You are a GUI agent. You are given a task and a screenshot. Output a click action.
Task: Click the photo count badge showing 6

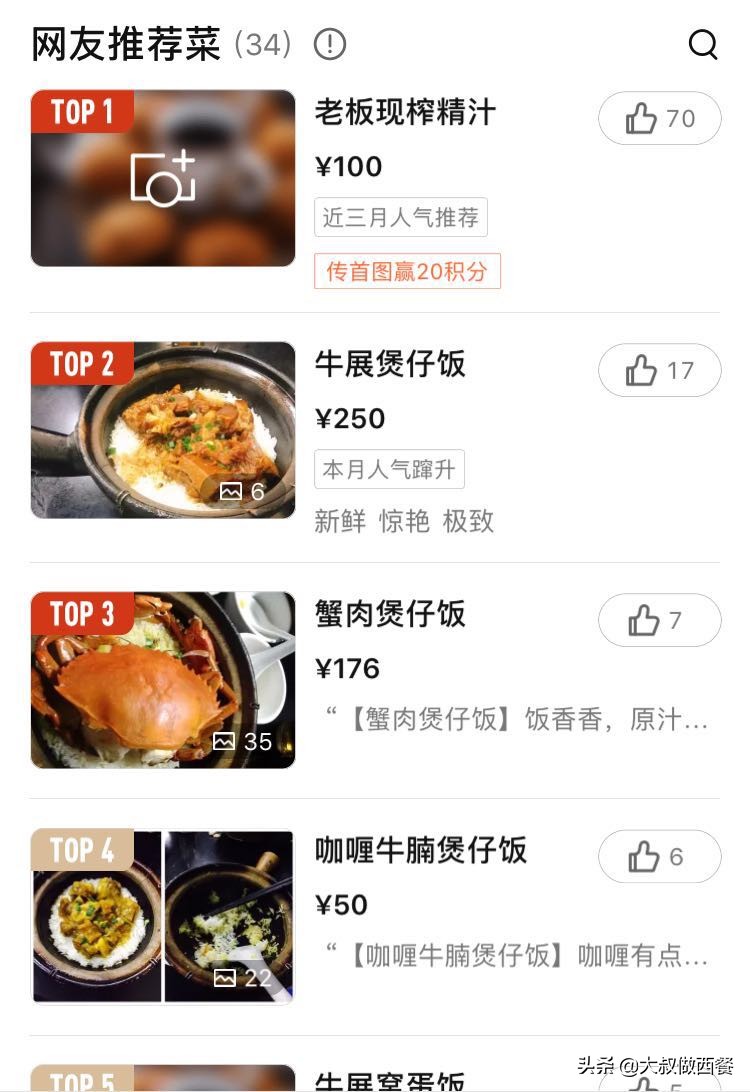pos(239,491)
